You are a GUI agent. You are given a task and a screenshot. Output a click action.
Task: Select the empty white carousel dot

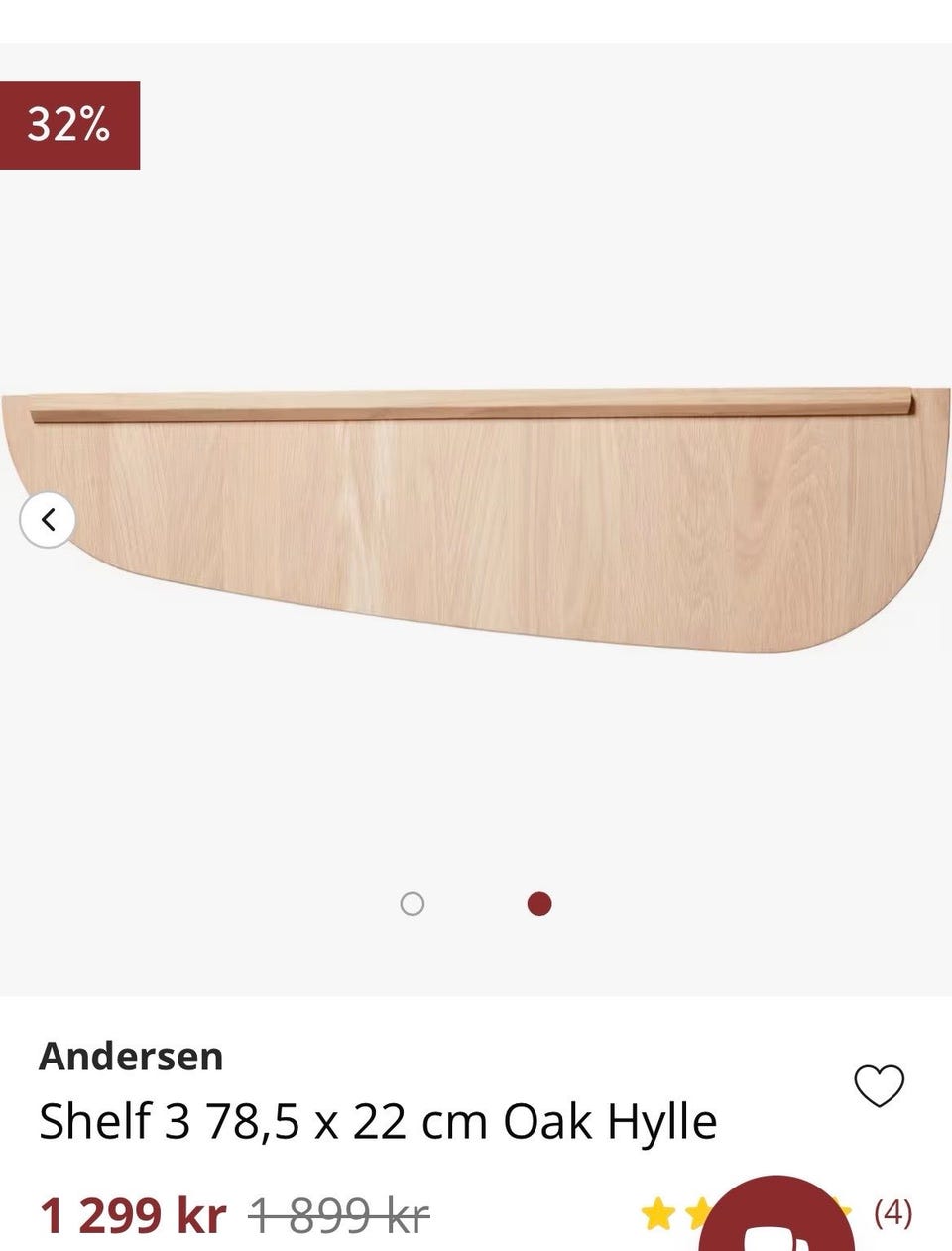pos(412,904)
